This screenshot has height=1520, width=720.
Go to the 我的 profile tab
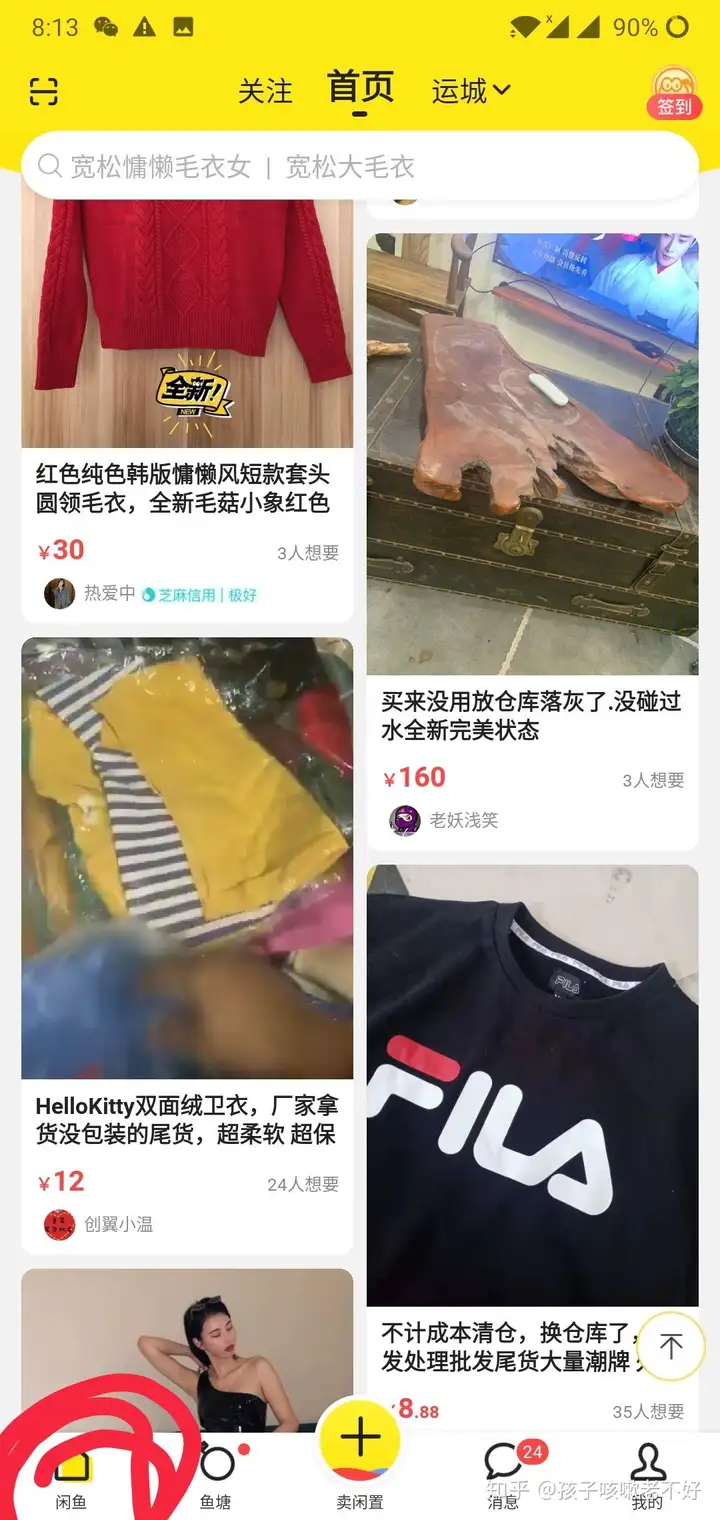[x=648, y=1478]
